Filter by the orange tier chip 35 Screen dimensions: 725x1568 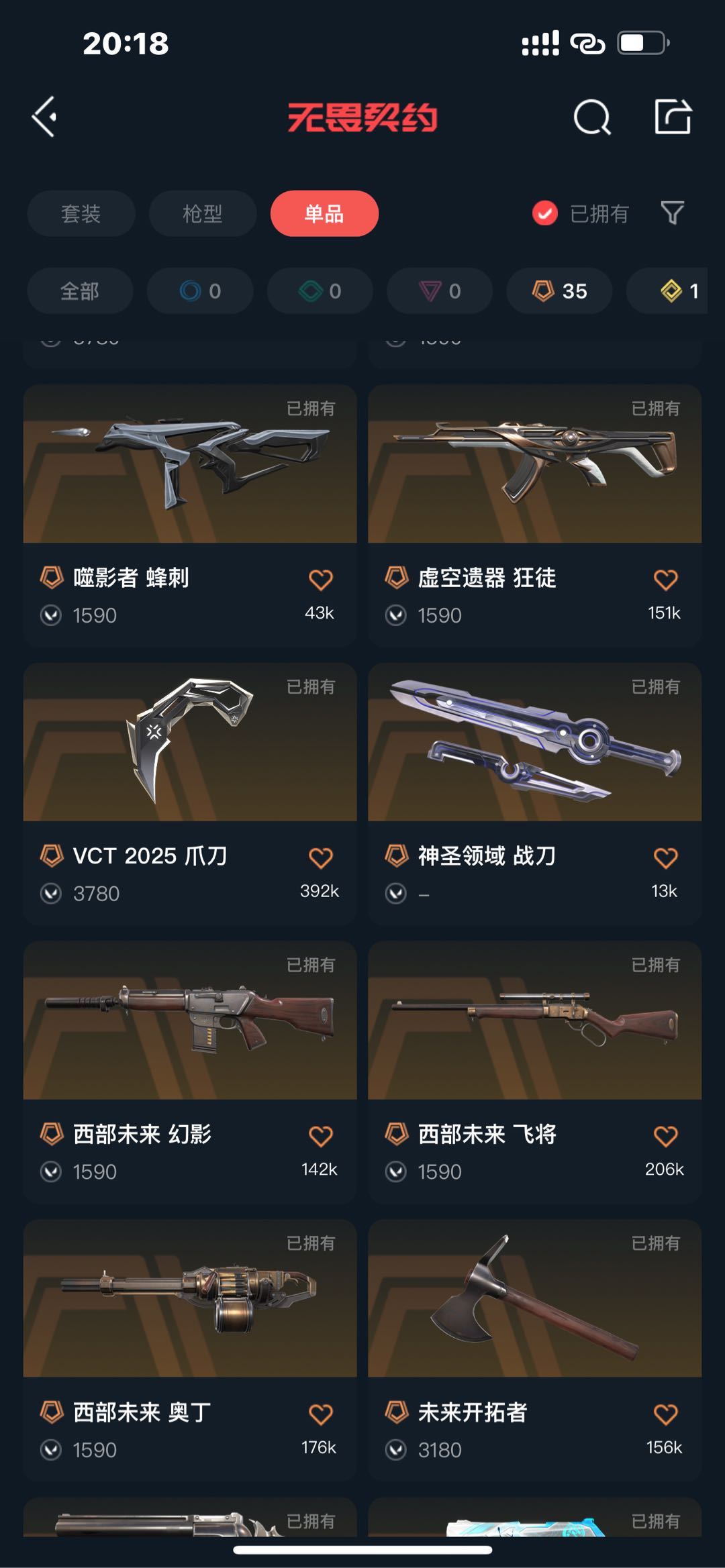point(559,291)
